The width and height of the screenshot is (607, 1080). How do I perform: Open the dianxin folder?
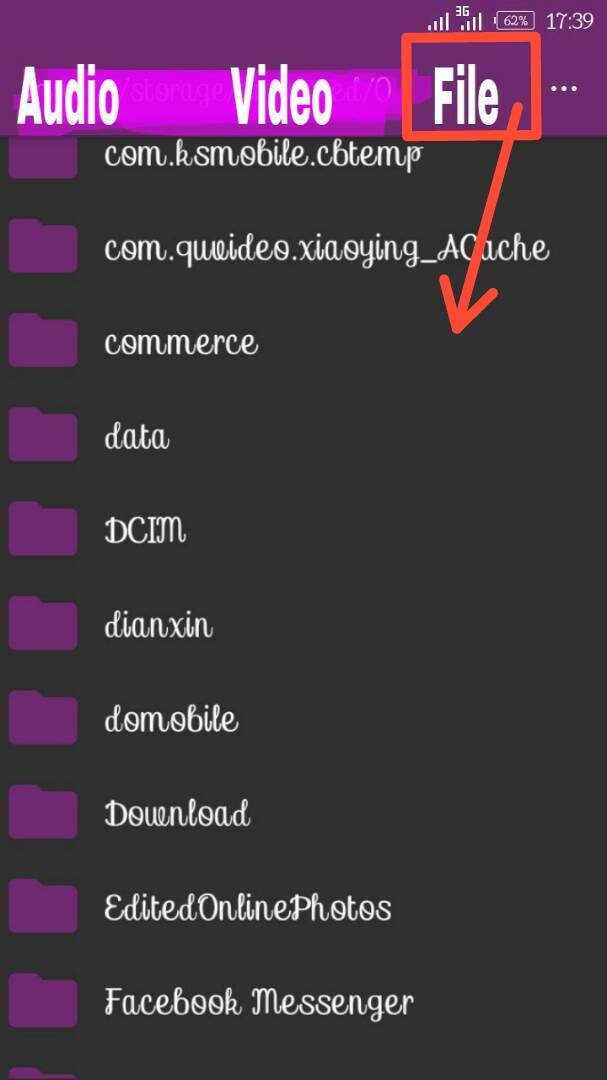tap(303, 625)
